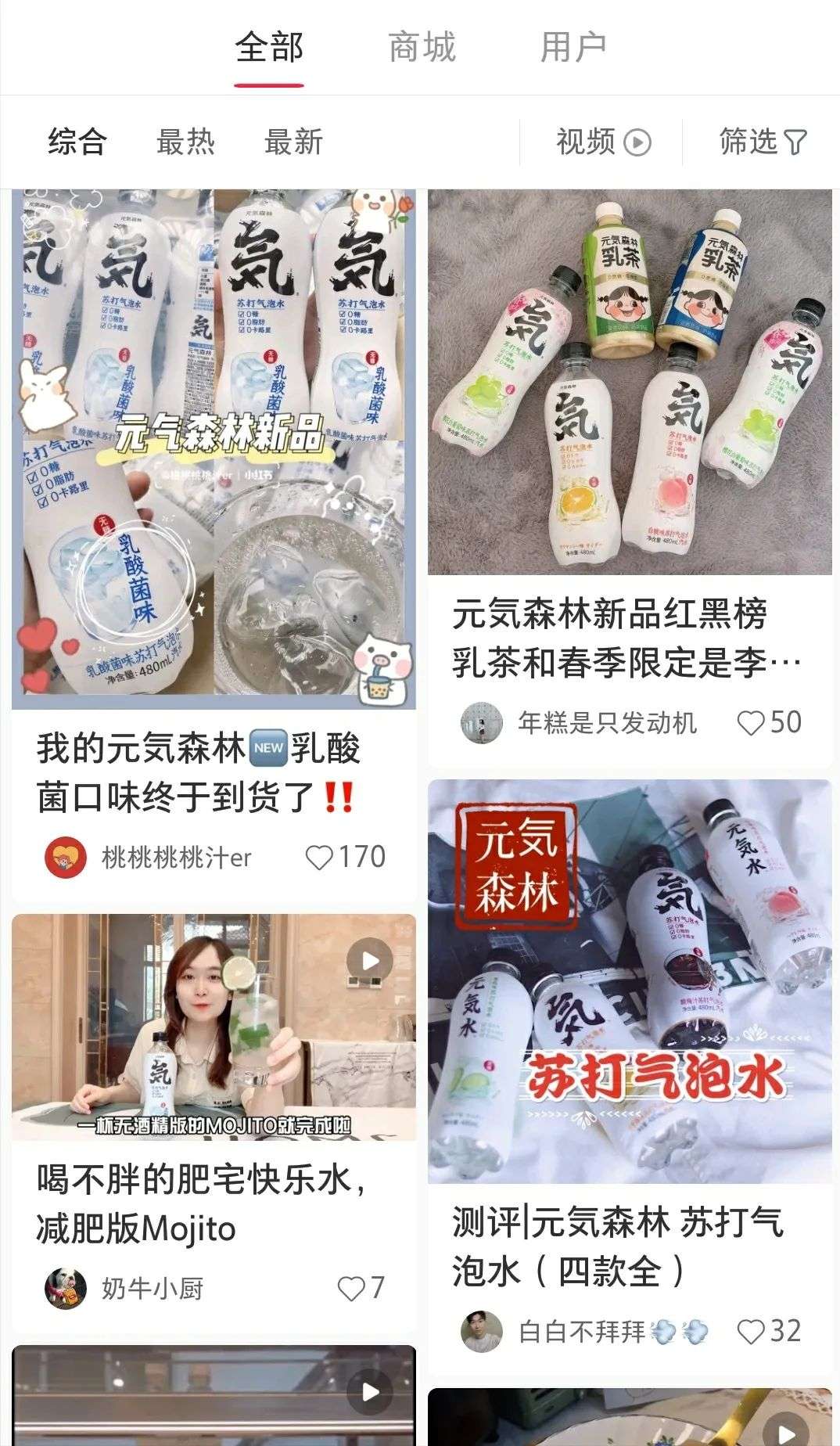840x1446 pixels.
Task: Like the post by 年糕是只发动机
Action: pos(751,723)
